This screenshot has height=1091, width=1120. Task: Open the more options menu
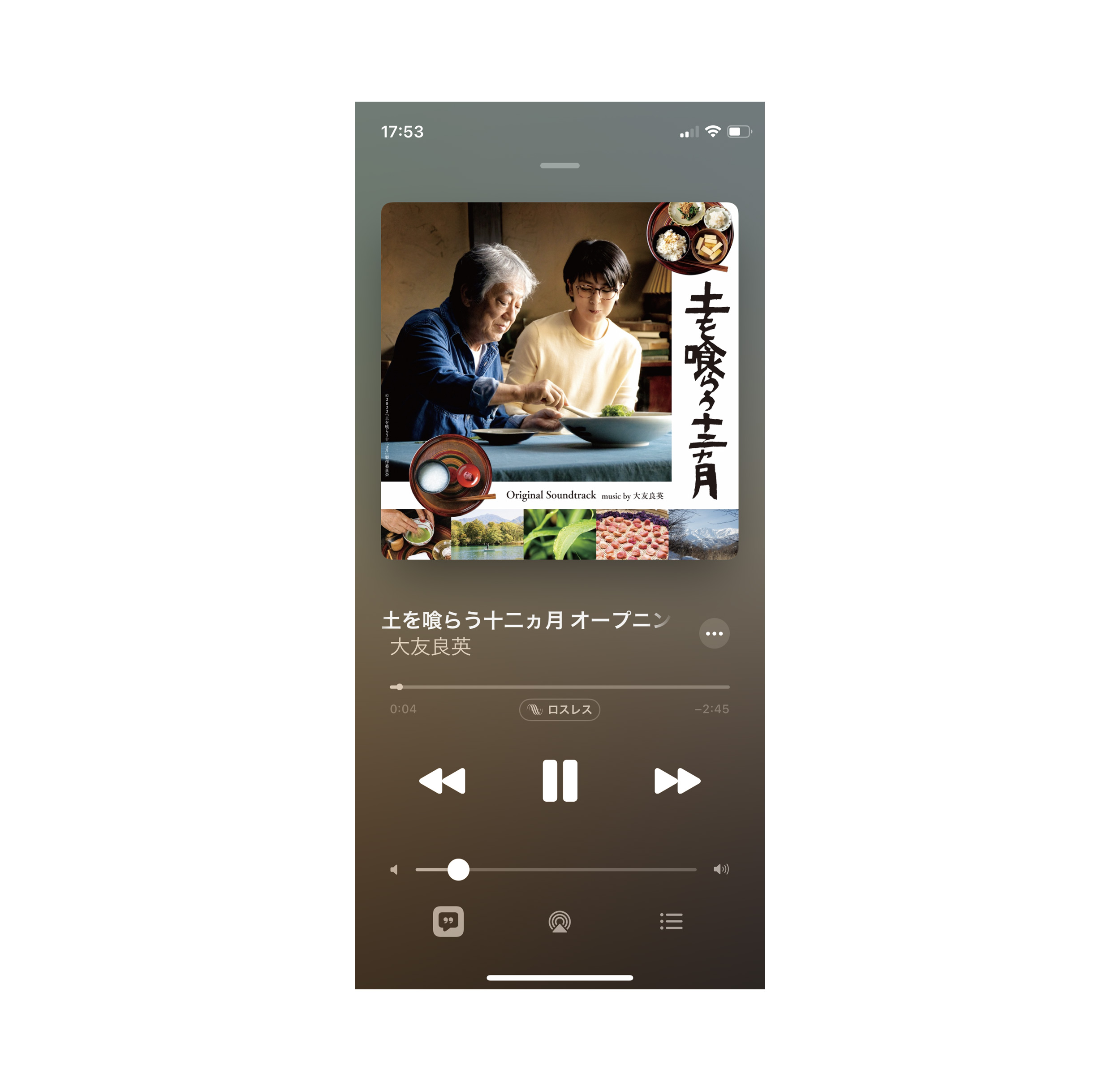(714, 633)
